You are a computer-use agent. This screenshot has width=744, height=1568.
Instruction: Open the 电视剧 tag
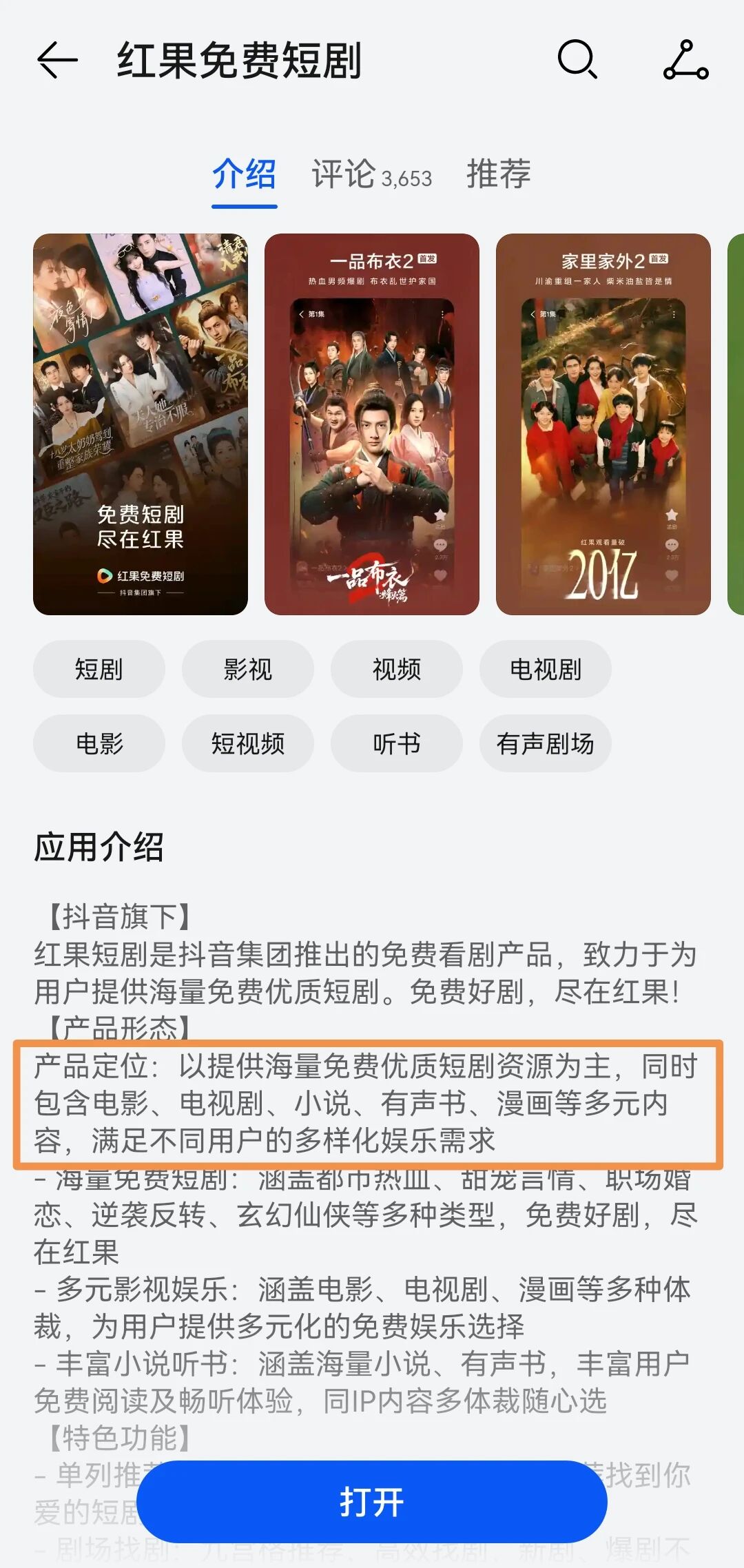(x=546, y=669)
